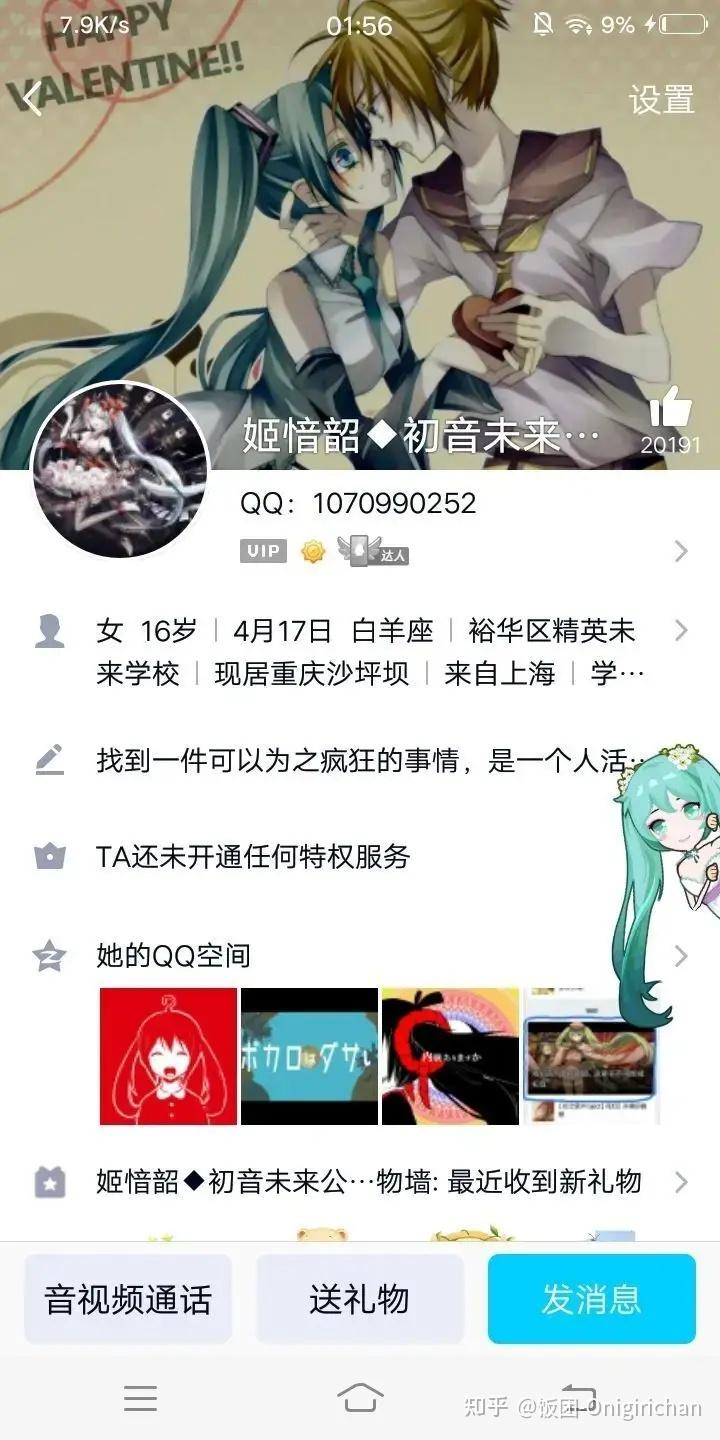Tap the gift wall star badge icon
Image resolution: width=720 pixels, height=1440 pixels.
tap(48, 1184)
